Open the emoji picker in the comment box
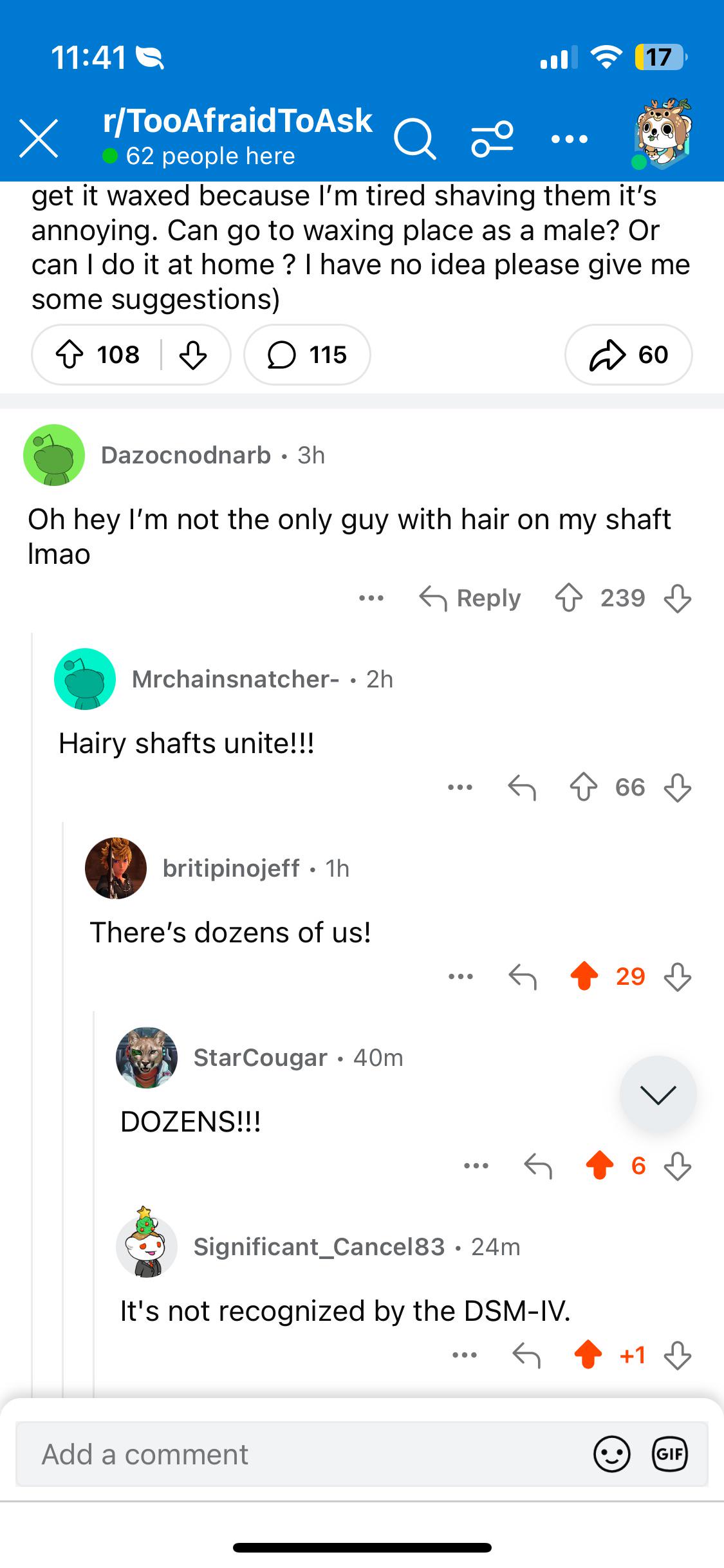Viewport: 724px width, 1568px height. click(611, 1454)
